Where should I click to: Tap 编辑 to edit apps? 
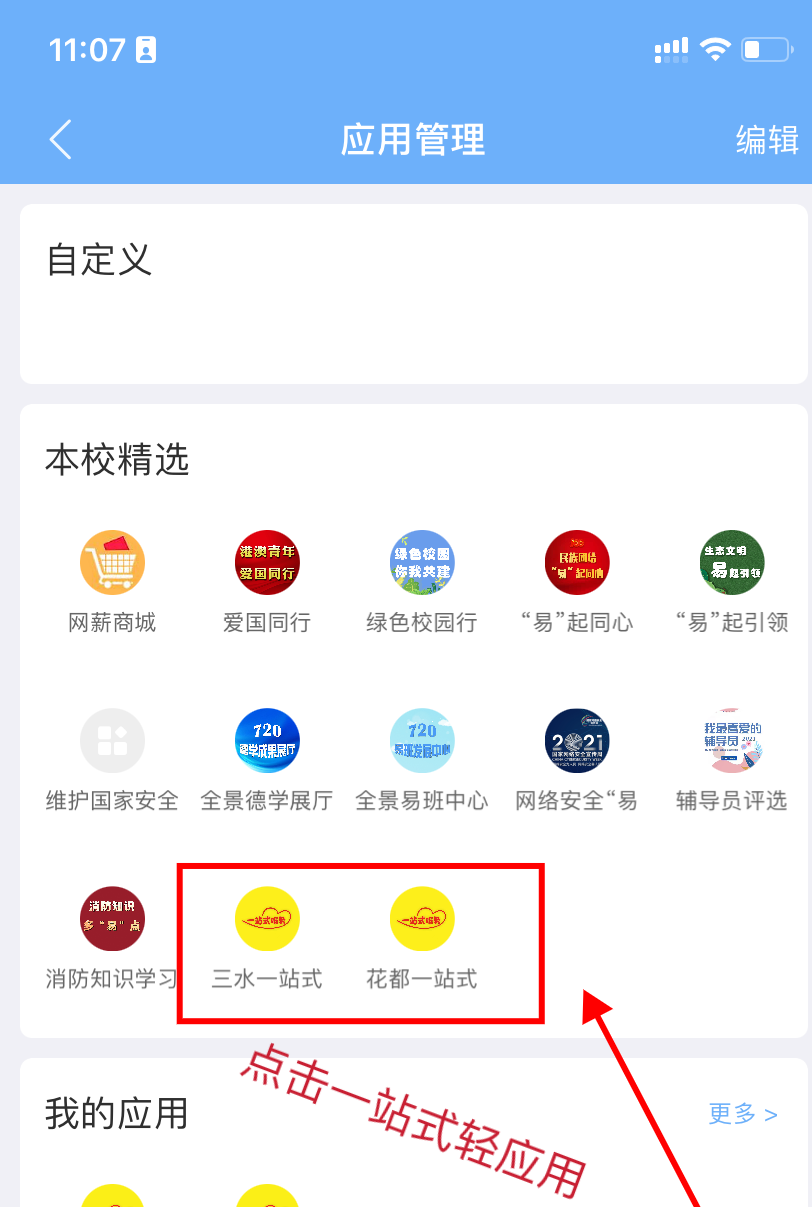(x=767, y=140)
